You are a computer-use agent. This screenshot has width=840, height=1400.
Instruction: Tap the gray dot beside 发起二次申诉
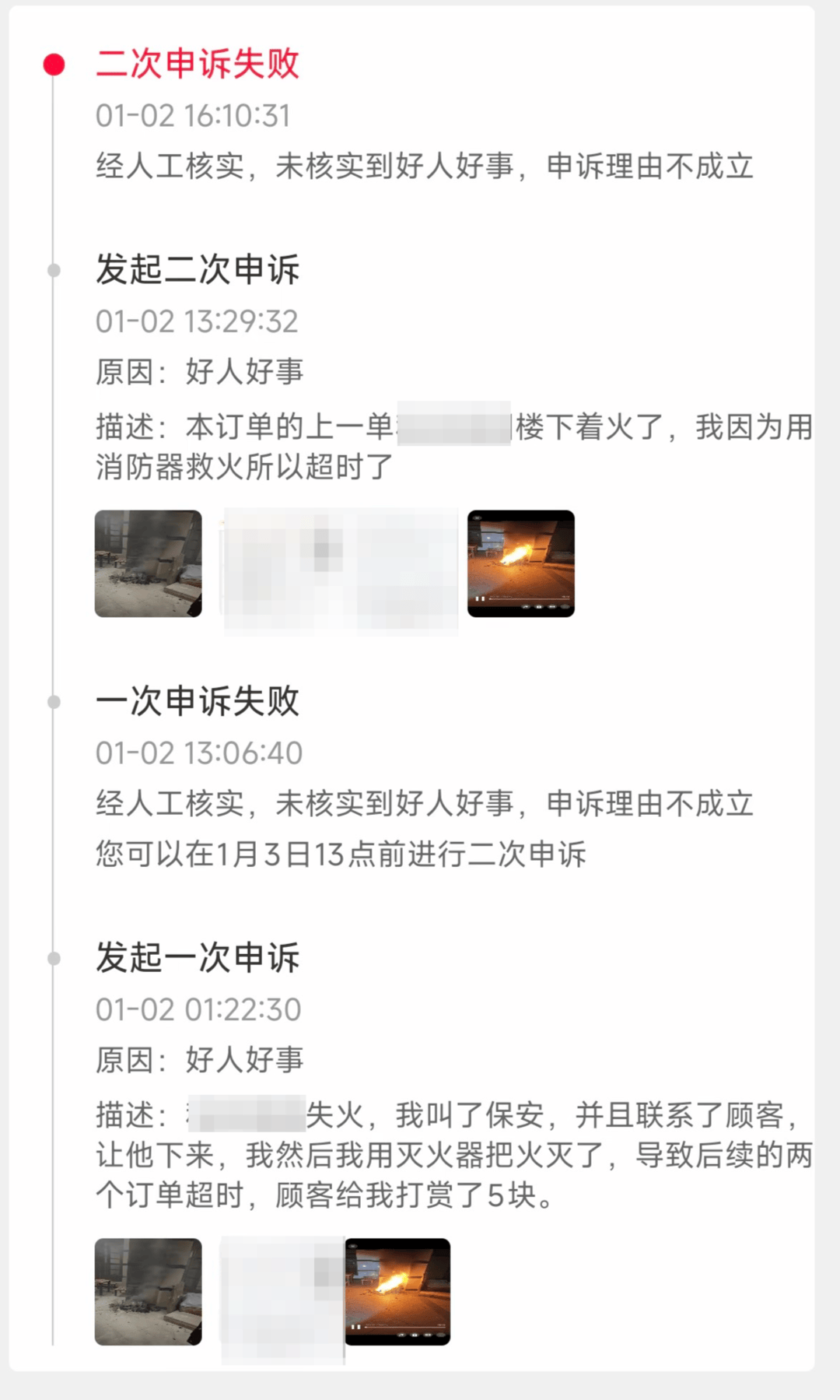pos(54,272)
